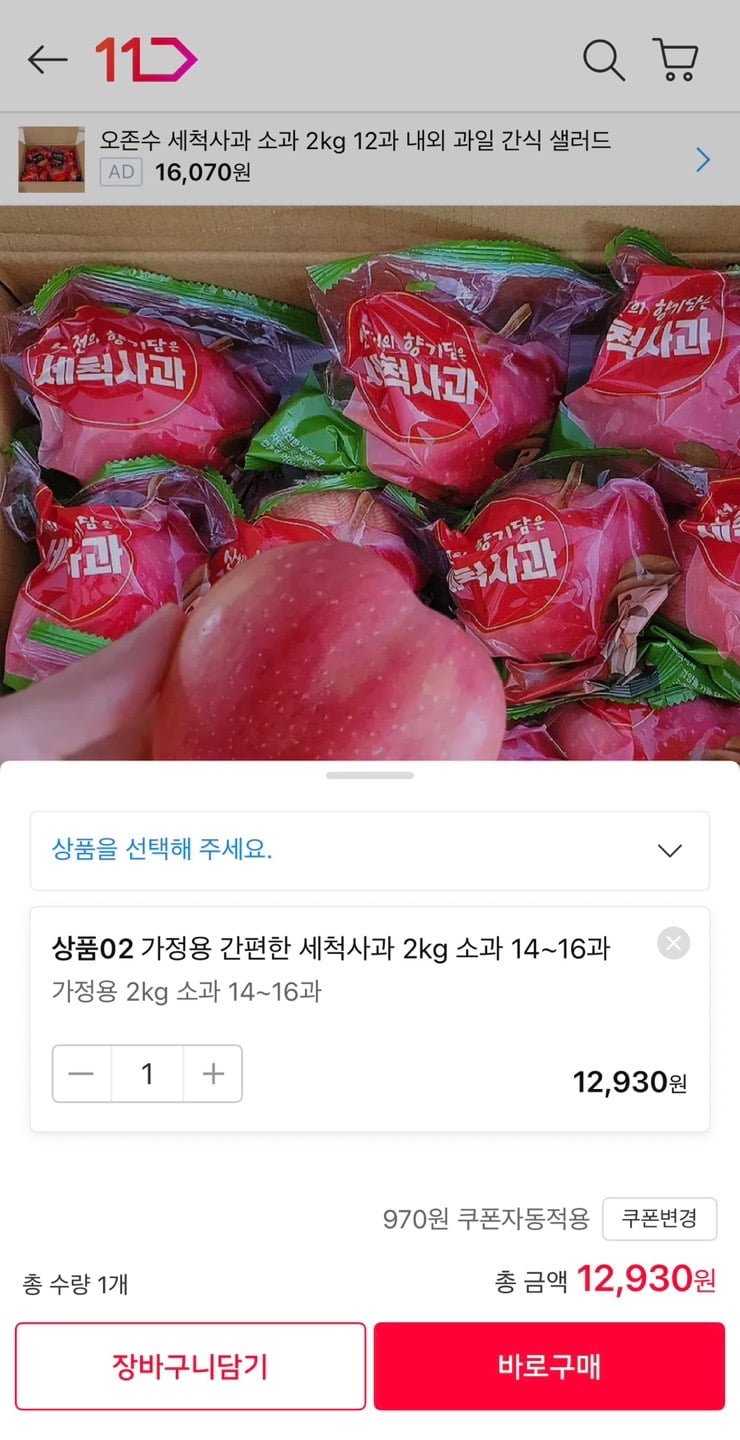Go back using the arrow icon
This screenshot has height=1440, width=740.
tap(47, 60)
